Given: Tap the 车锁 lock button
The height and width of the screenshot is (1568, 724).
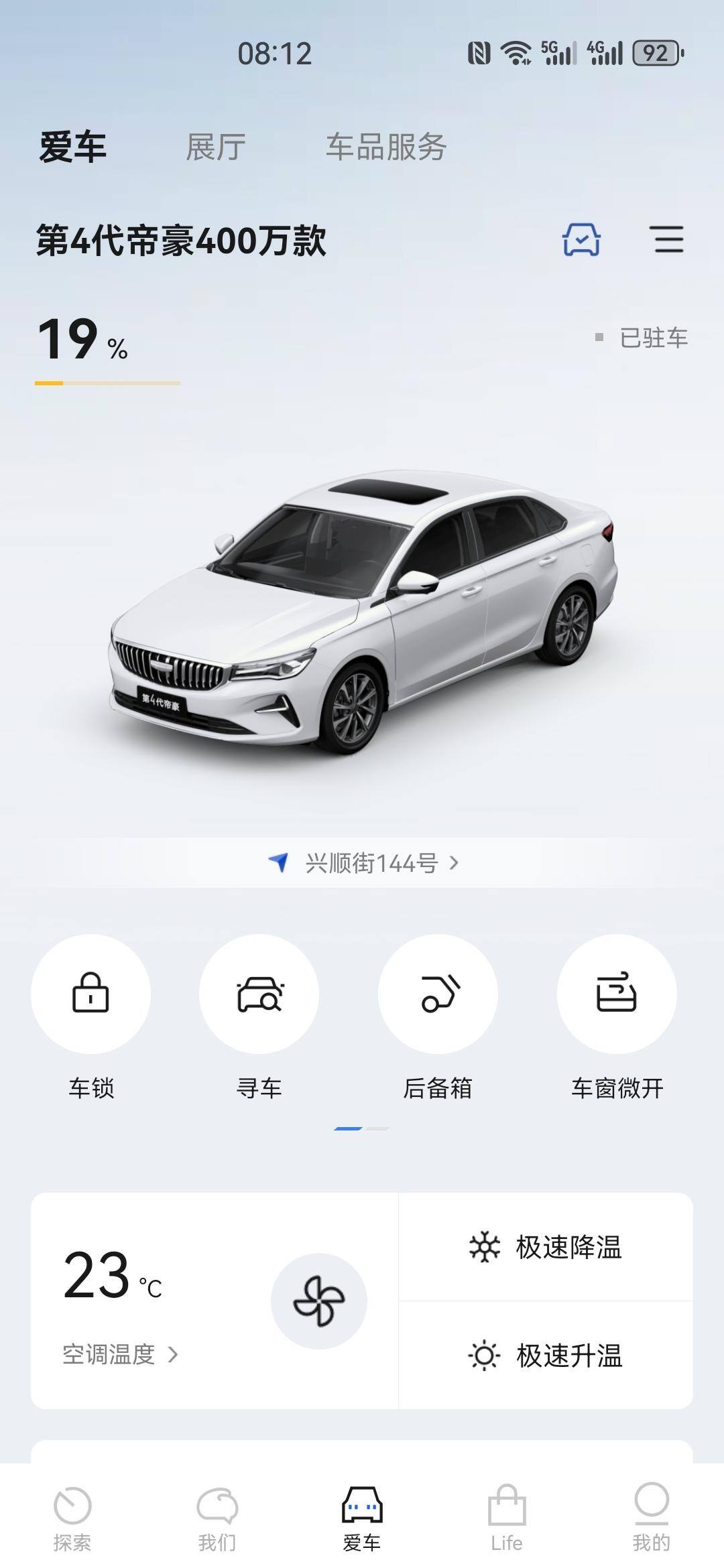Looking at the screenshot, I should [x=90, y=994].
